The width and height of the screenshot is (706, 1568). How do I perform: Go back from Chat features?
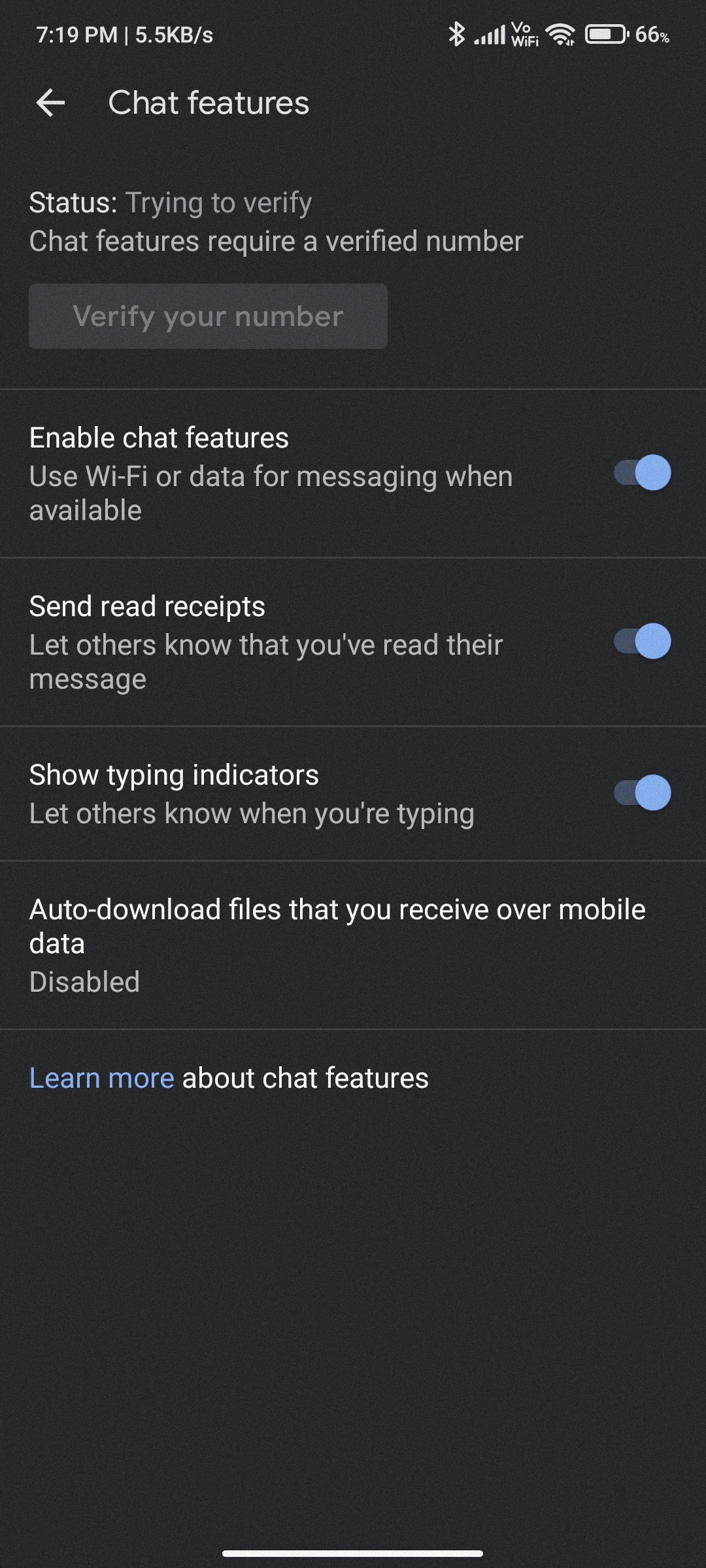click(x=50, y=103)
